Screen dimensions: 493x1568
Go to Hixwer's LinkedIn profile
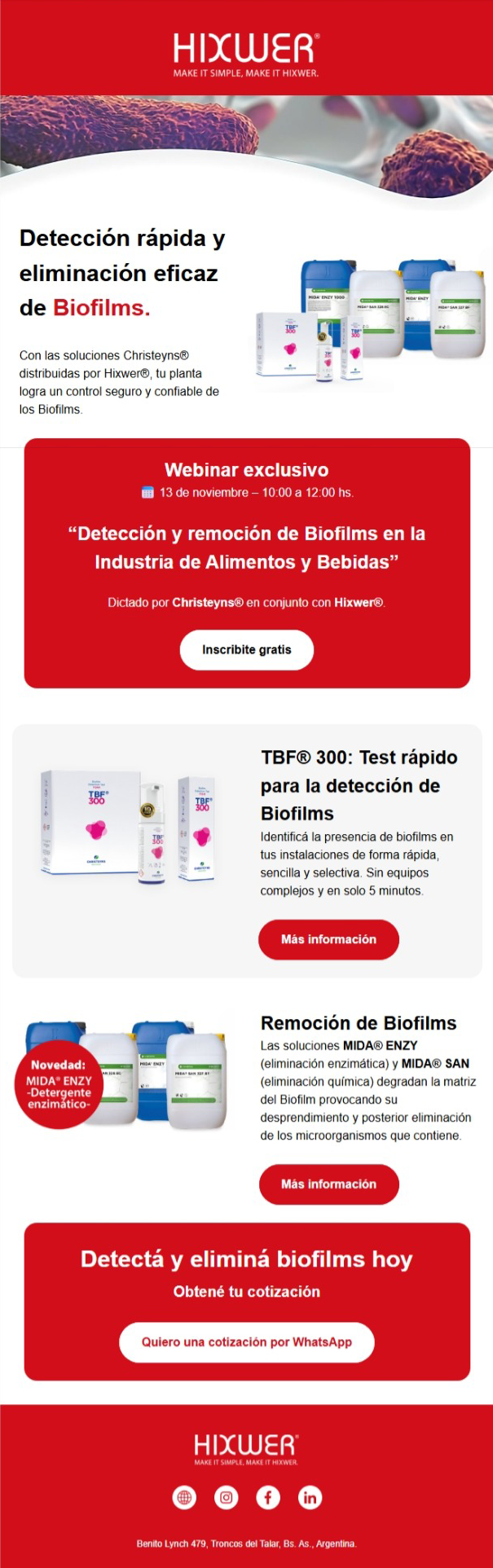(x=310, y=1496)
